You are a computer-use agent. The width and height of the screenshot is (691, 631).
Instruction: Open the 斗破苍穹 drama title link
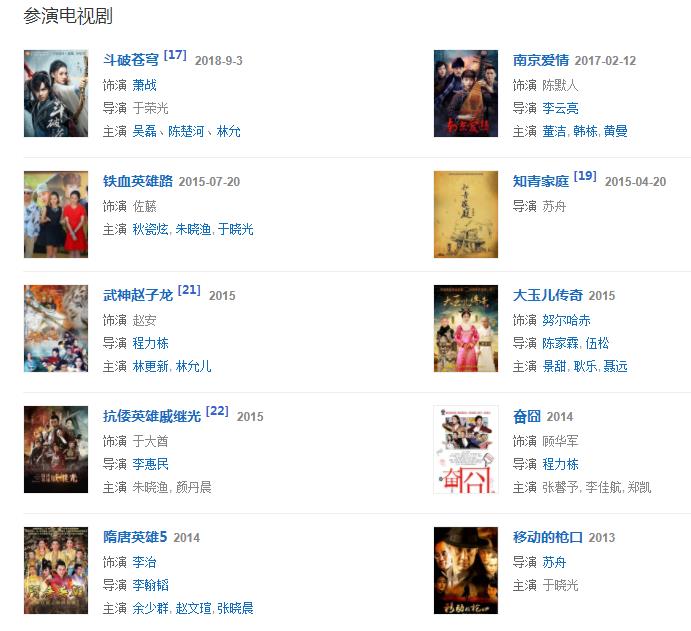tap(130, 61)
